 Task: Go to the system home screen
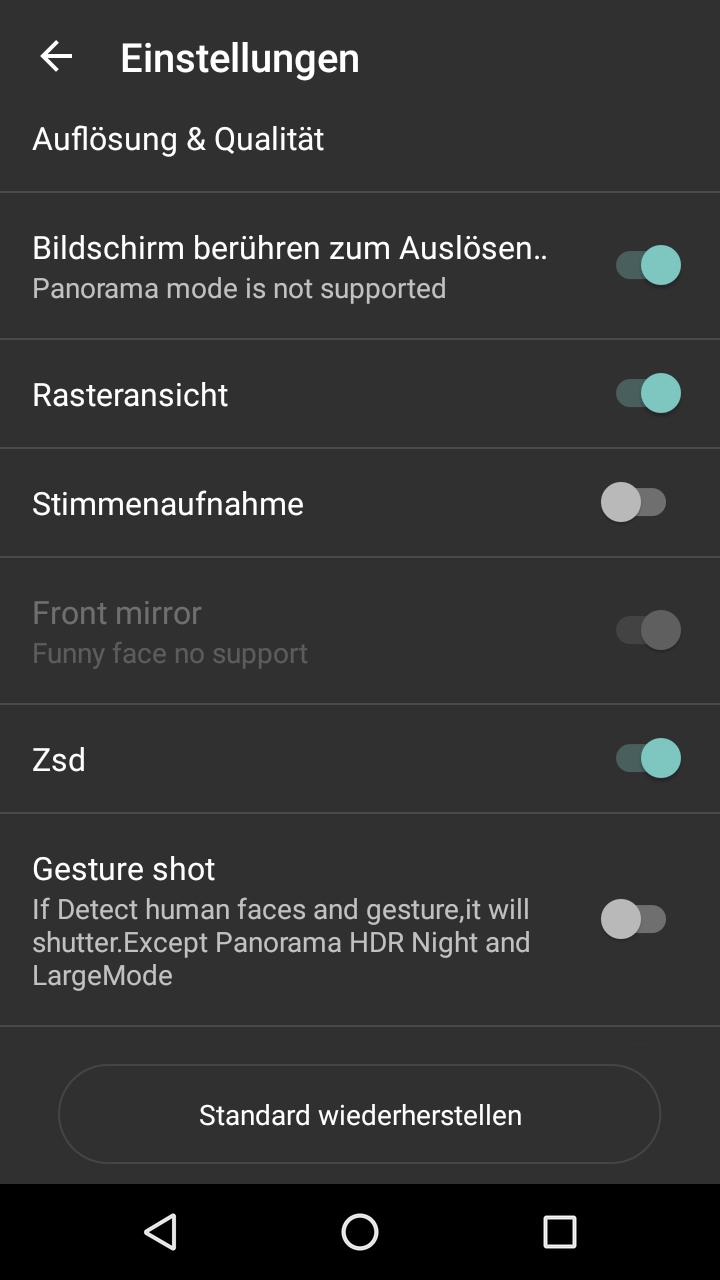[x=360, y=1232]
